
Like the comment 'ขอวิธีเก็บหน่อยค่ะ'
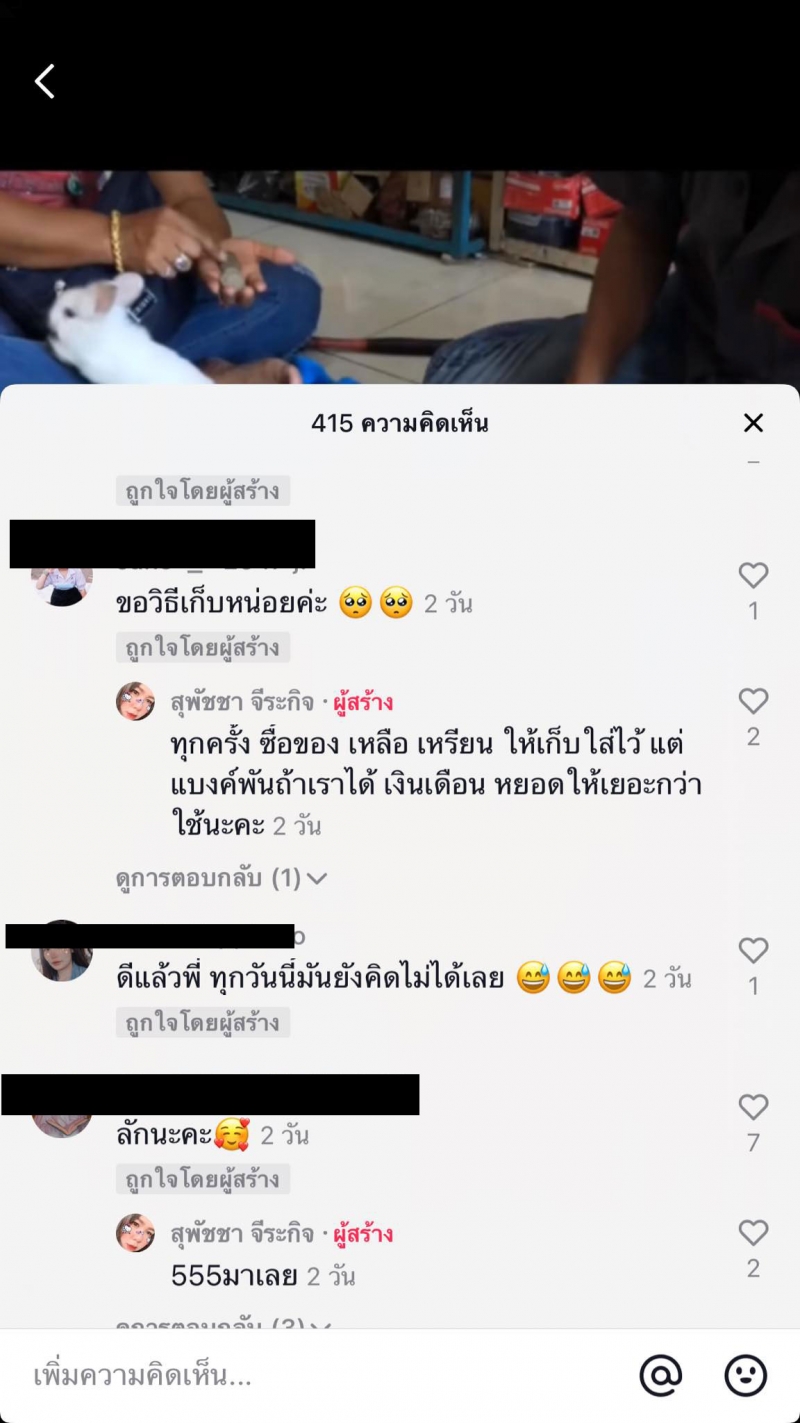[753, 576]
